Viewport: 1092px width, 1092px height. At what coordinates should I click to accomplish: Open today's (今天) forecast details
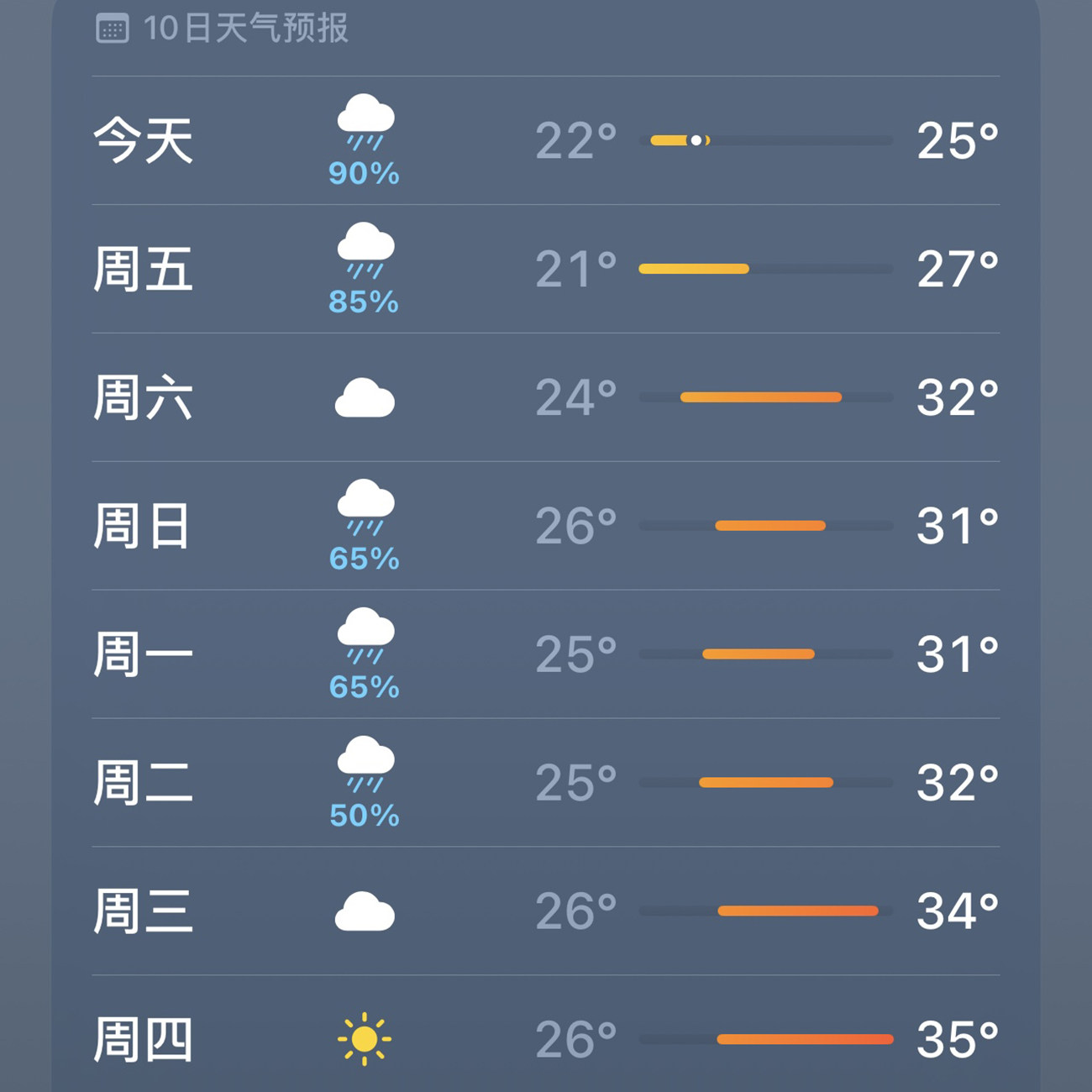(544, 140)
